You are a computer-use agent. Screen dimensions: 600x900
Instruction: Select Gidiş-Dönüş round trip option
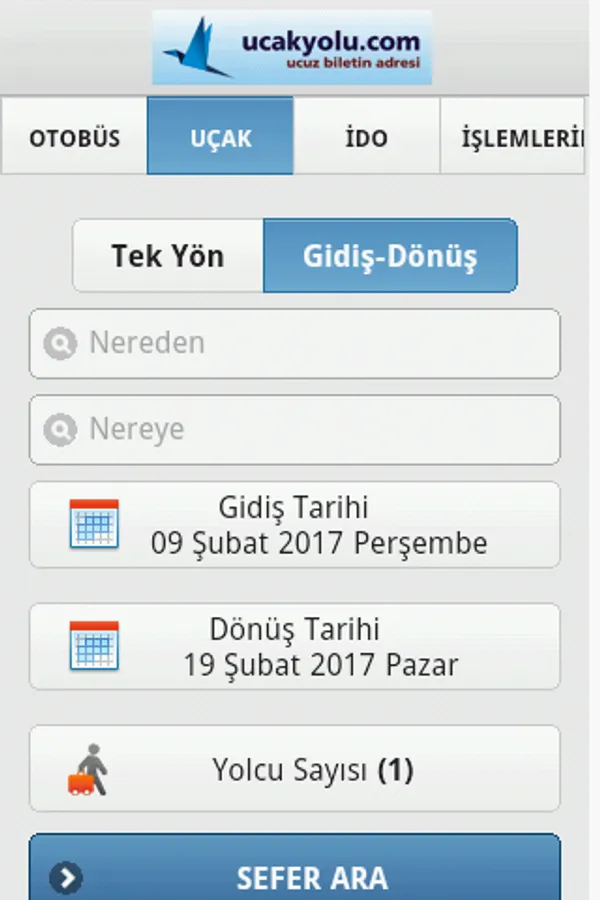point(390,256)
